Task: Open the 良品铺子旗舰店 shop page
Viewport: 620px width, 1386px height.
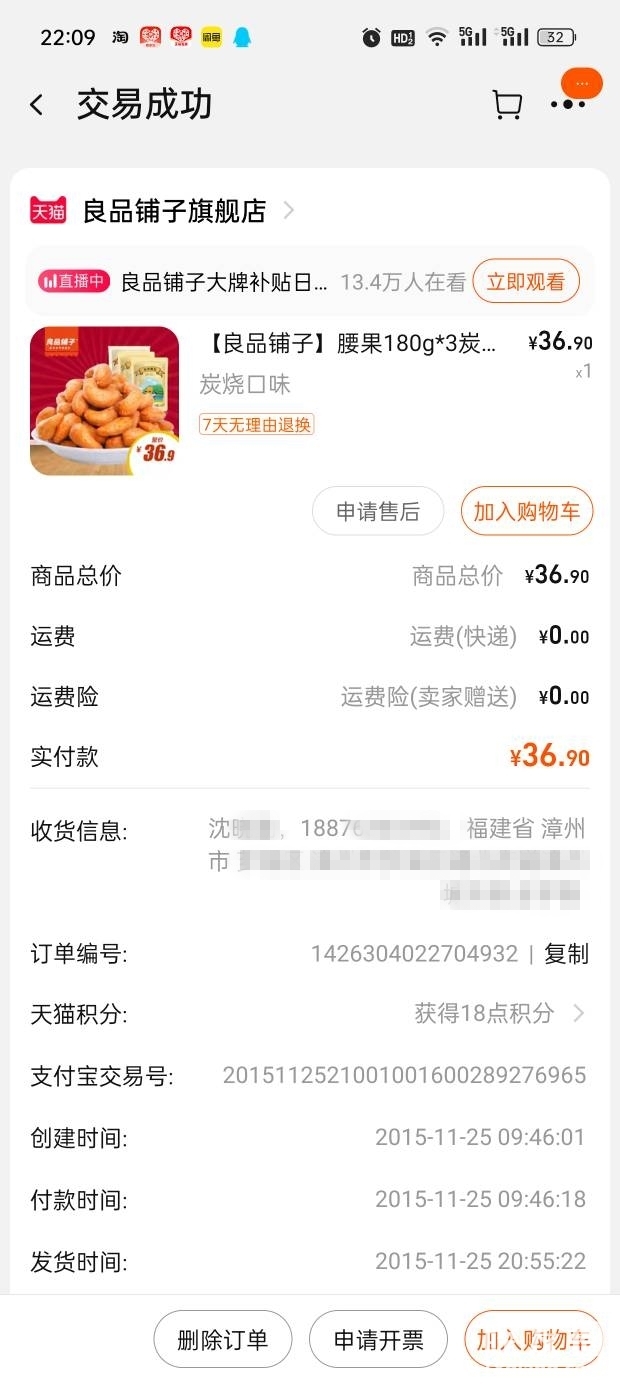Action: [175, 211]
